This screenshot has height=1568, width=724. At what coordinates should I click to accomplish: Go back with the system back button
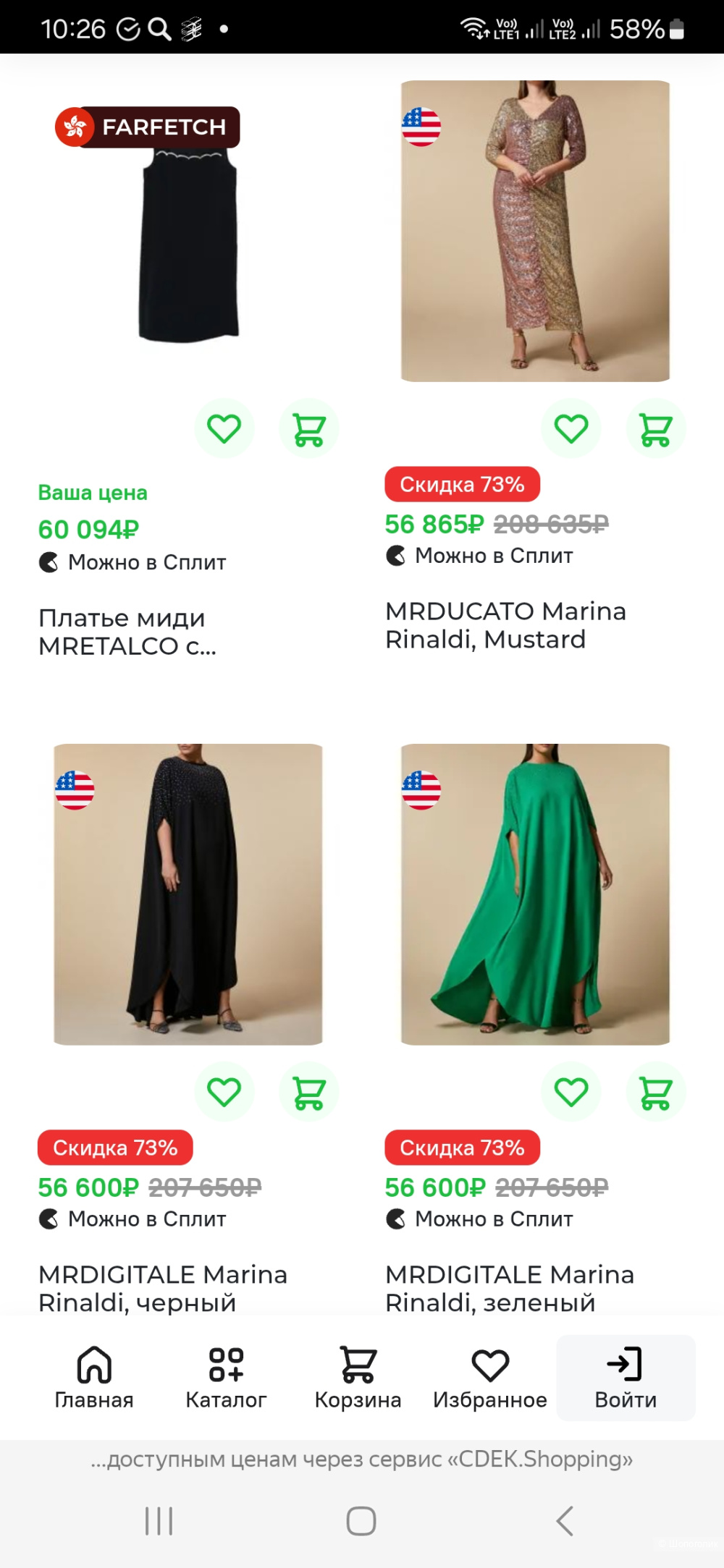point(565,1521)
